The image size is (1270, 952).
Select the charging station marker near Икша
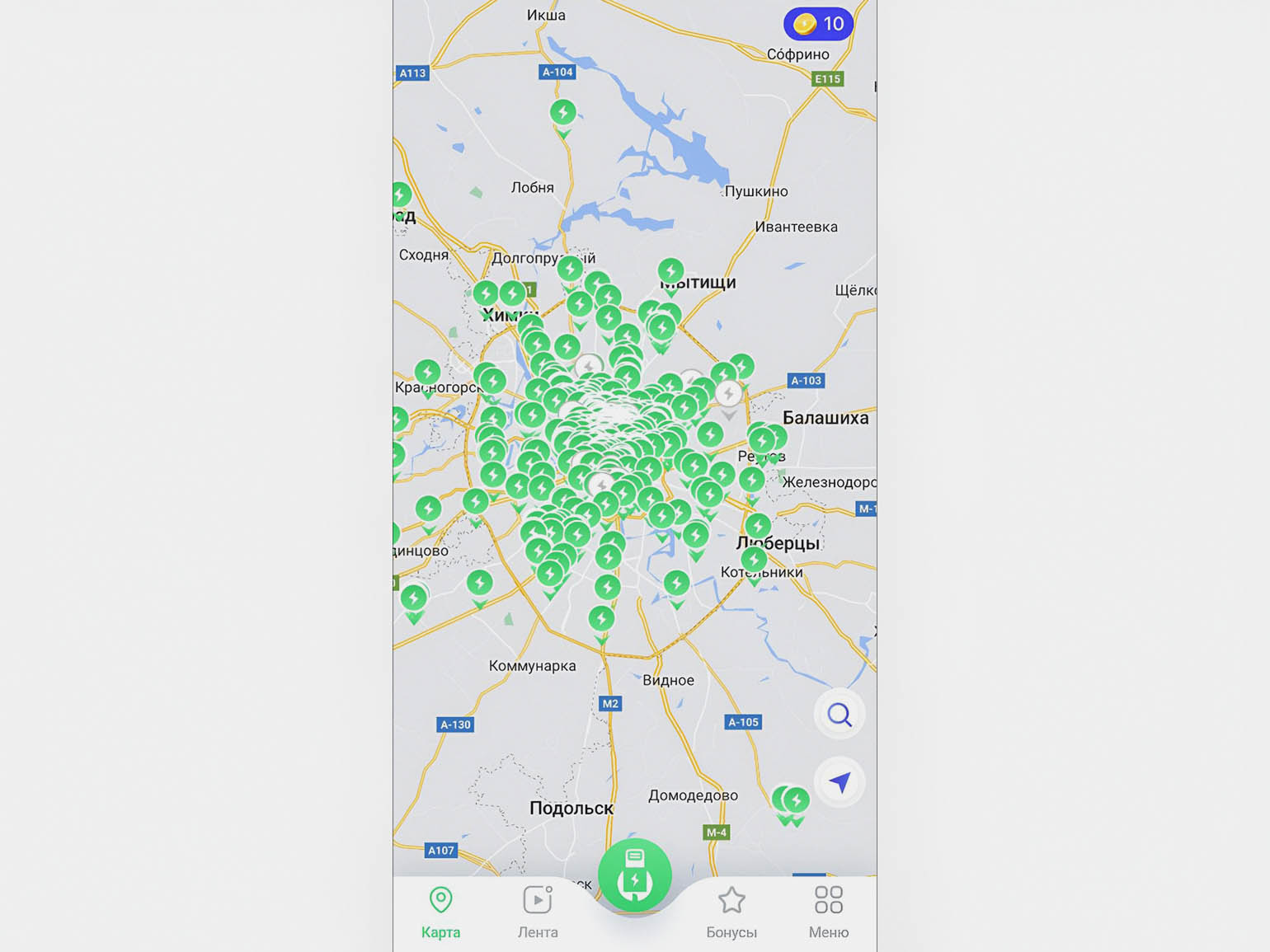563,113
